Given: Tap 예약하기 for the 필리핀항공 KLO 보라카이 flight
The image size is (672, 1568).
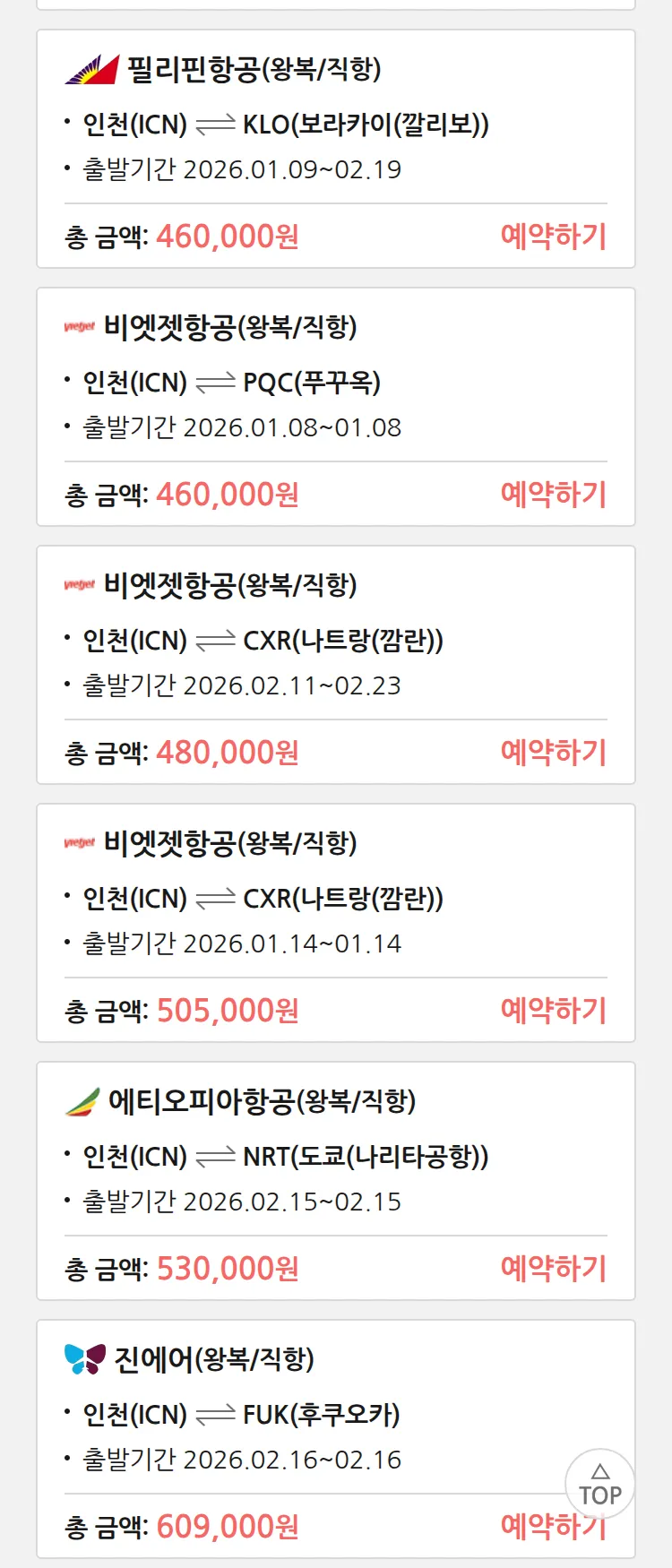Looking at the screenshot, I should (553, 237).
